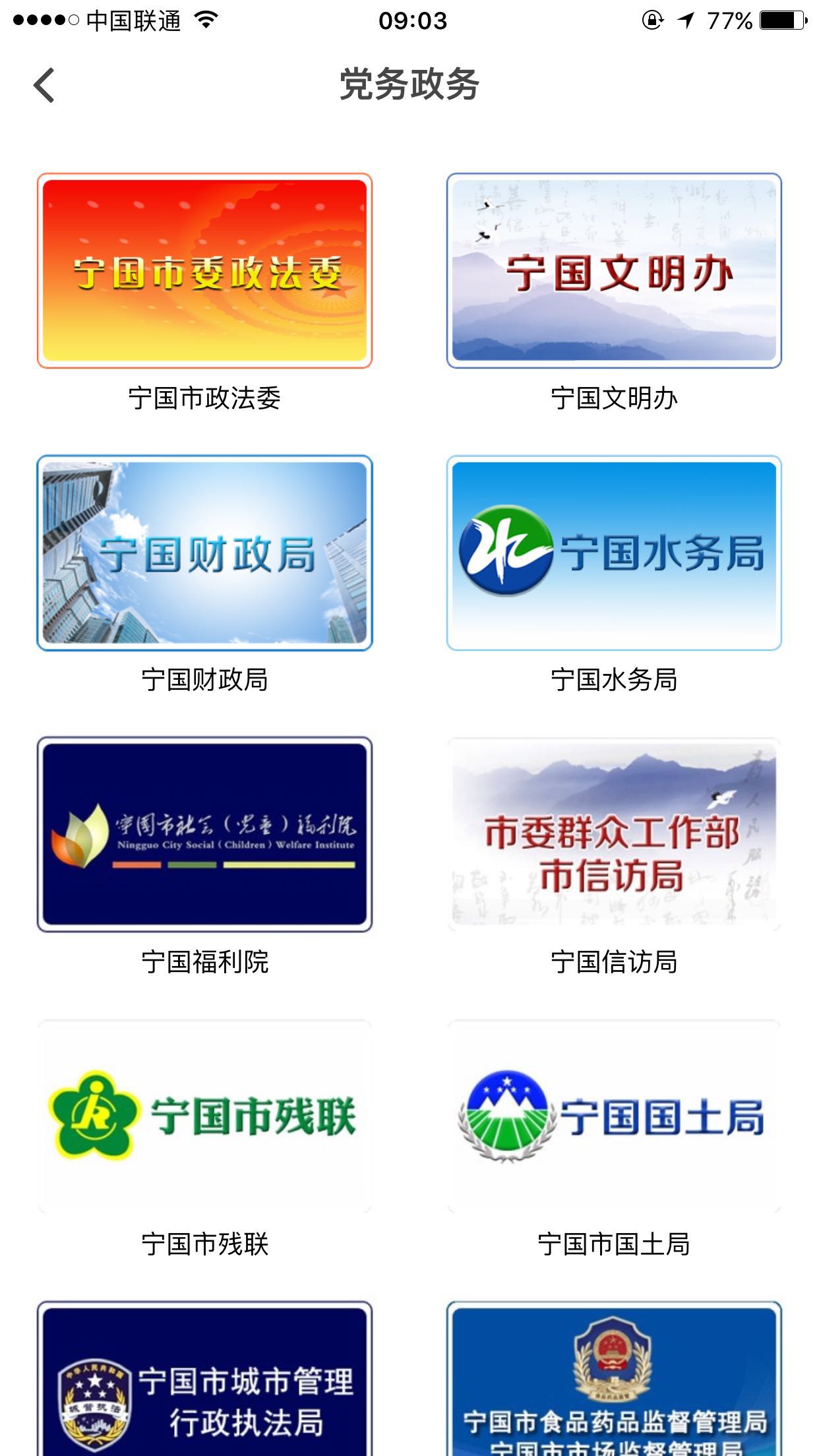The width and height of the screenshot is (819, 1456).
Task: Click the 宁国市政法委 text label
Action: [x=204, y=396]
